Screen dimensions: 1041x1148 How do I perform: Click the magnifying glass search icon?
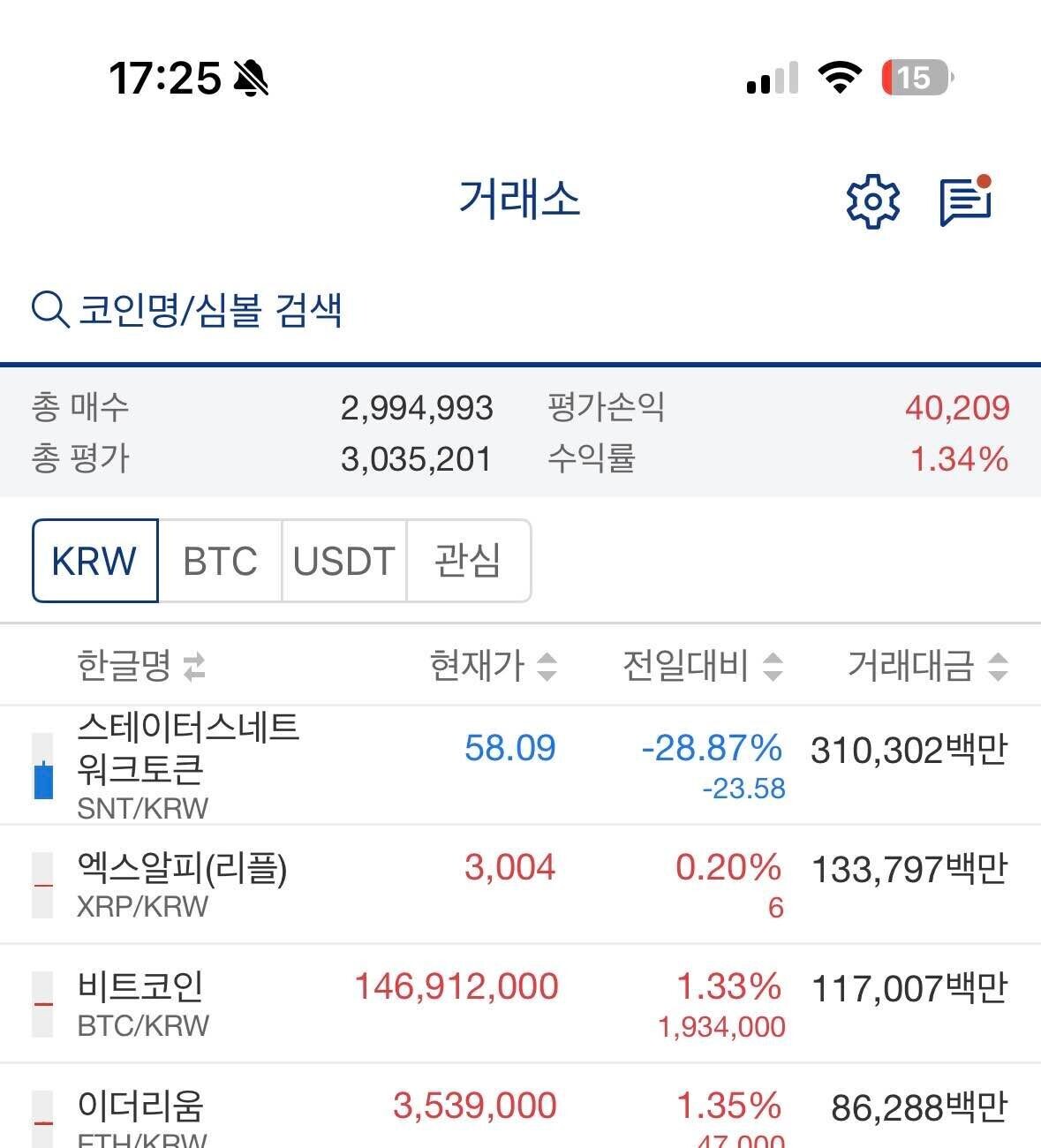click(x=49, y=310)
